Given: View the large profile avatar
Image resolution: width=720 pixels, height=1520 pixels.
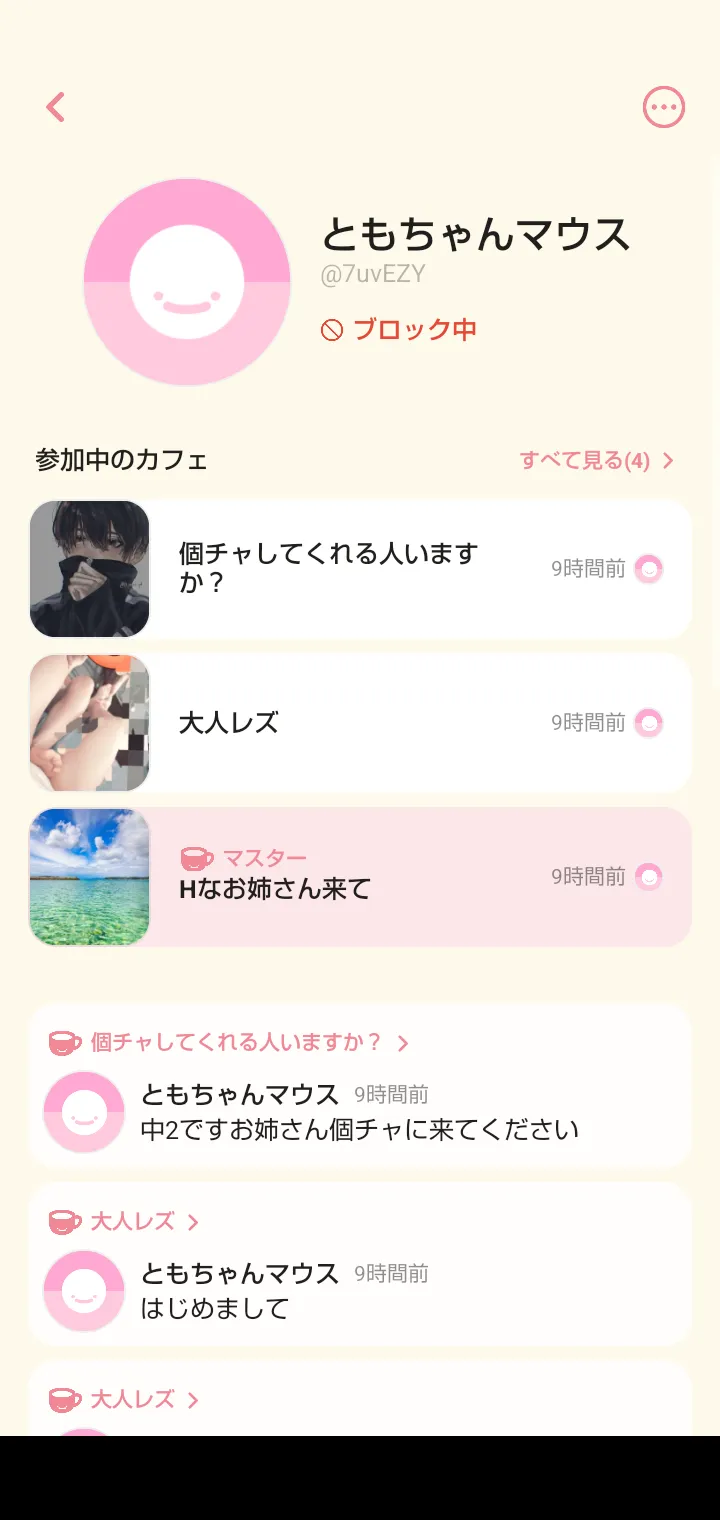Looking at the screenshot, I should coord(187,282).
